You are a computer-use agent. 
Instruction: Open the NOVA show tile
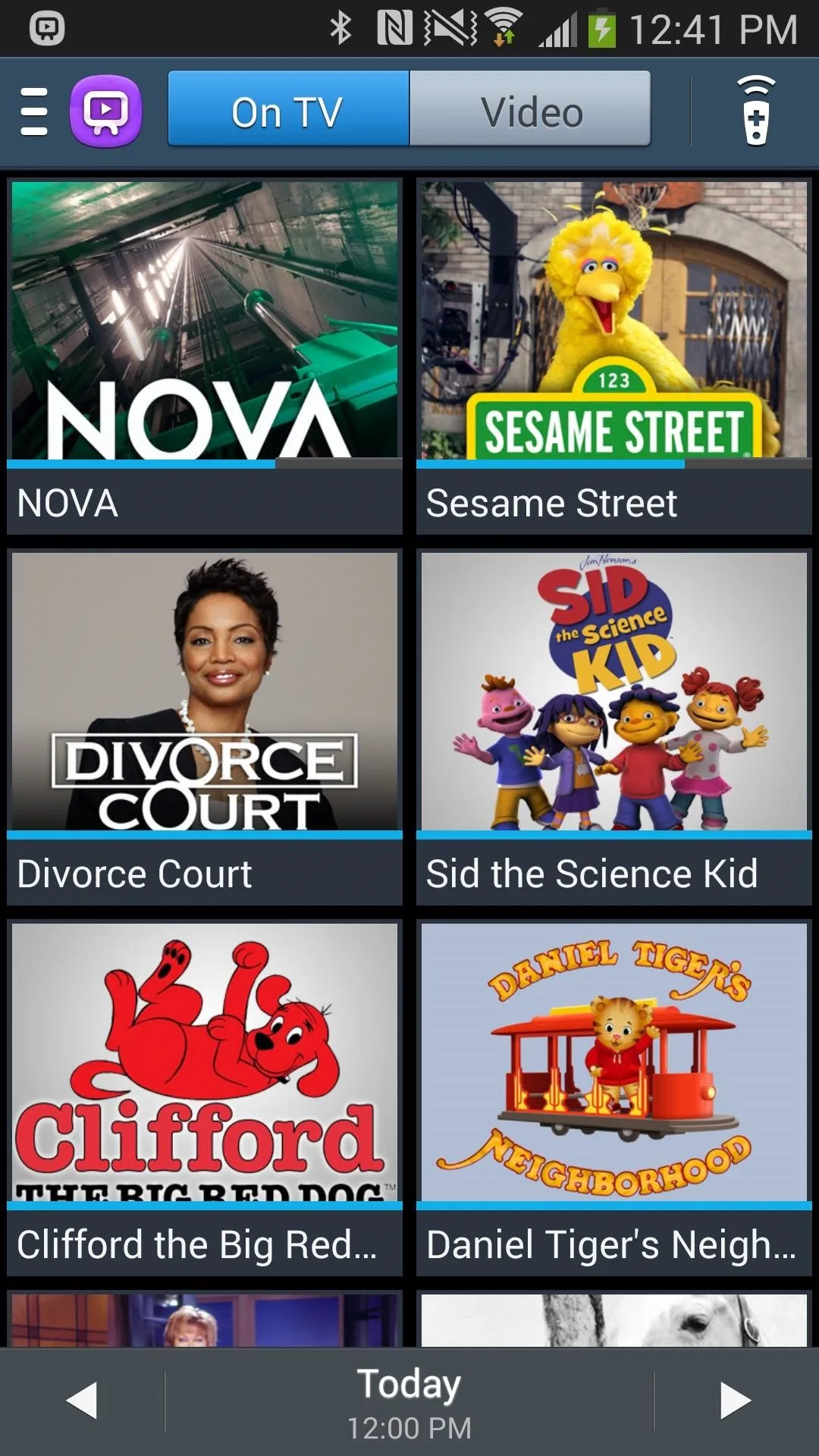coord(205,356)
